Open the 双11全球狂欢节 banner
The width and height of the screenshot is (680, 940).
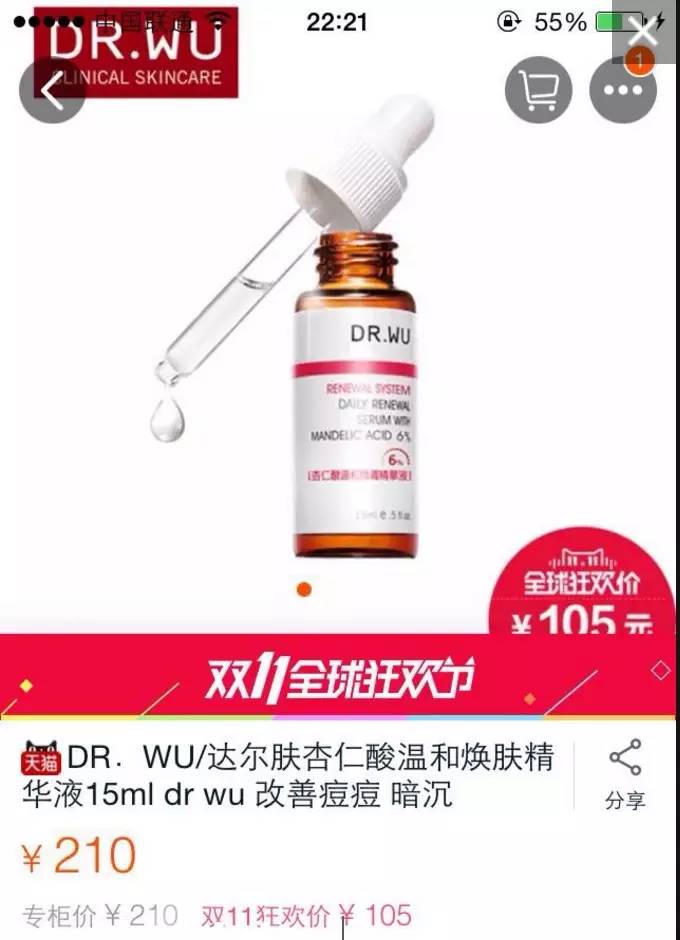(338, 678)
